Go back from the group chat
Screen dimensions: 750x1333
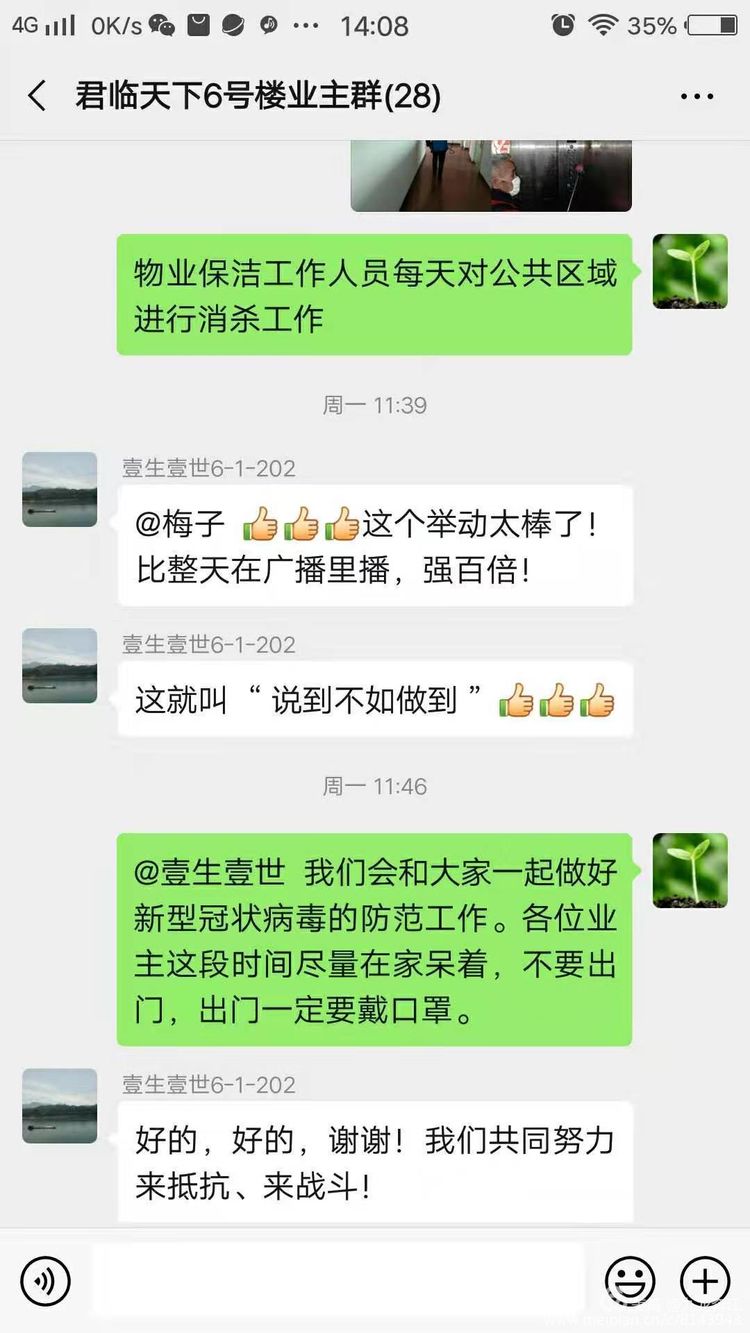coord(37,96)
